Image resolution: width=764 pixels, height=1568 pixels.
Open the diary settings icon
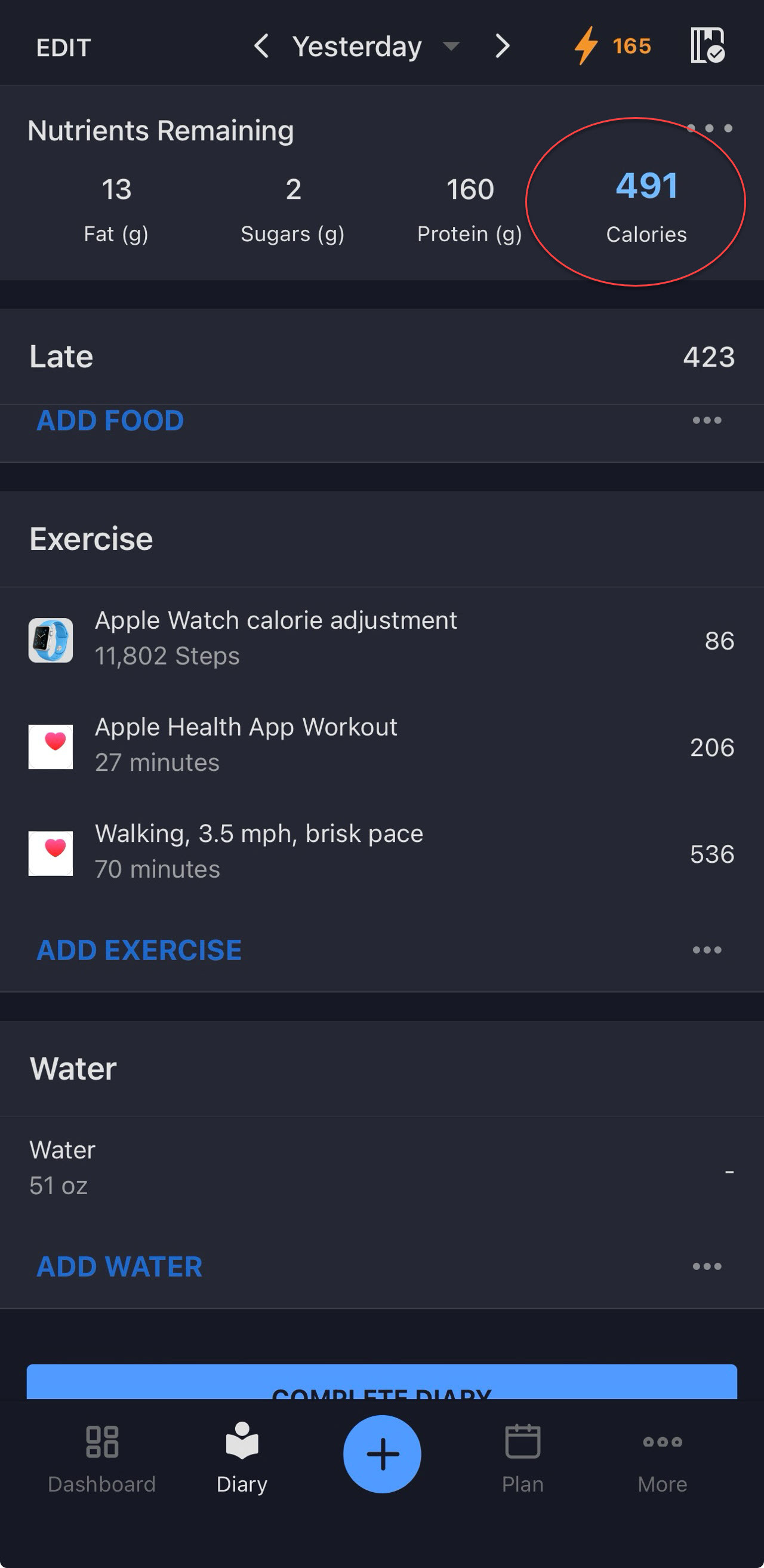(x=707, y=45)
